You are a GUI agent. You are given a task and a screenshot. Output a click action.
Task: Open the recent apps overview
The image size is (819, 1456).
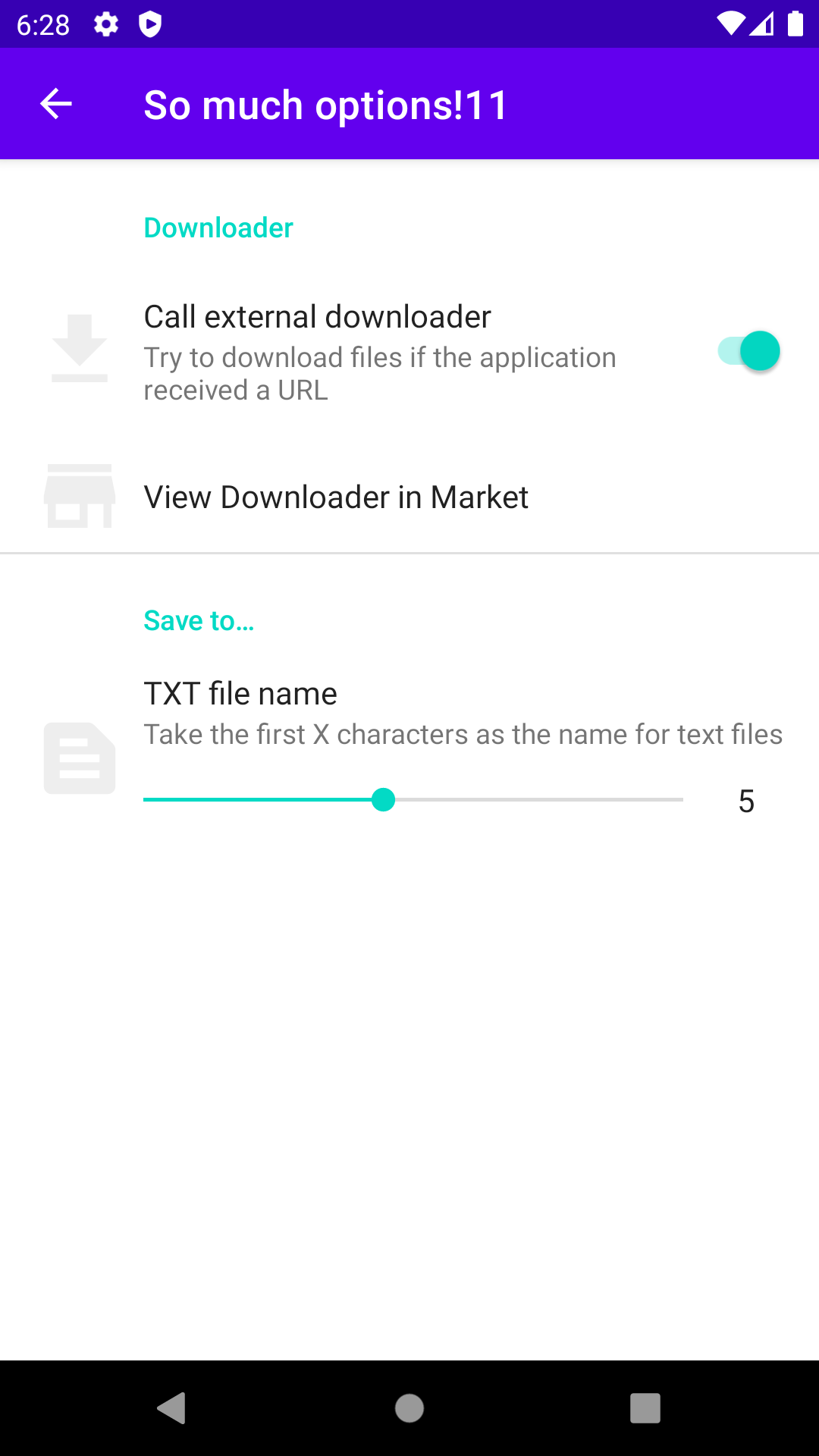645,1408
